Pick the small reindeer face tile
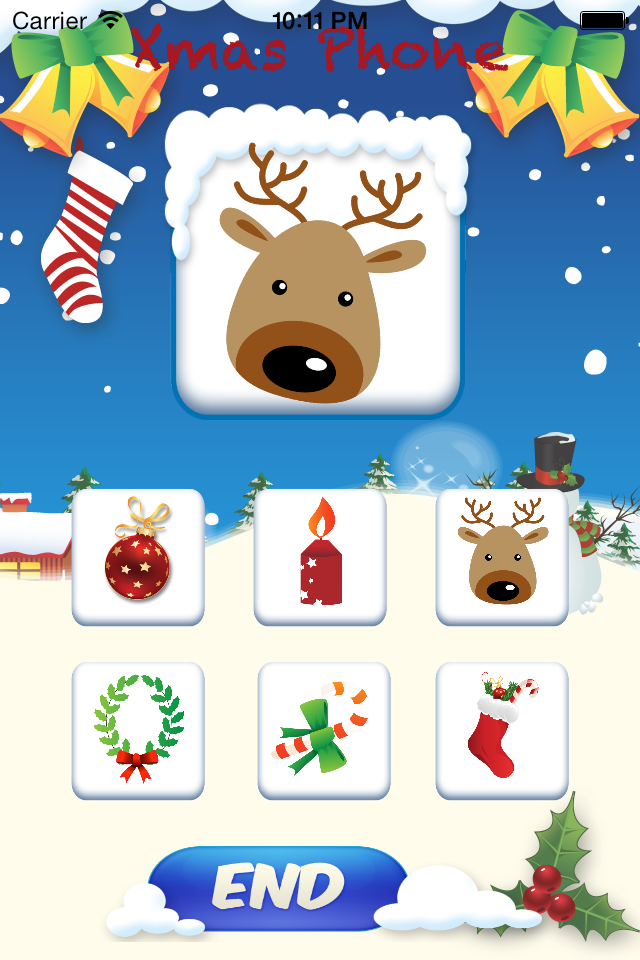The image size is (640, 960). click(502, 555)
